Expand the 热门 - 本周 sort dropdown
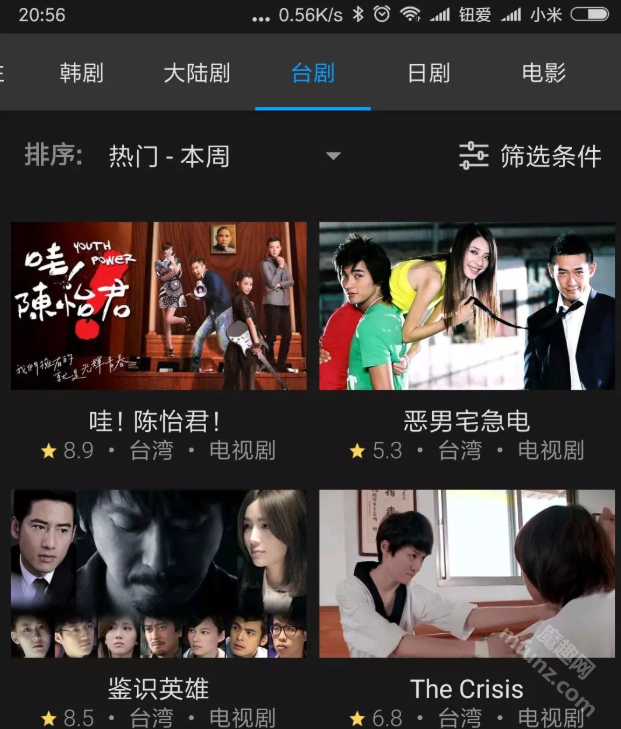 pos(225,156)
